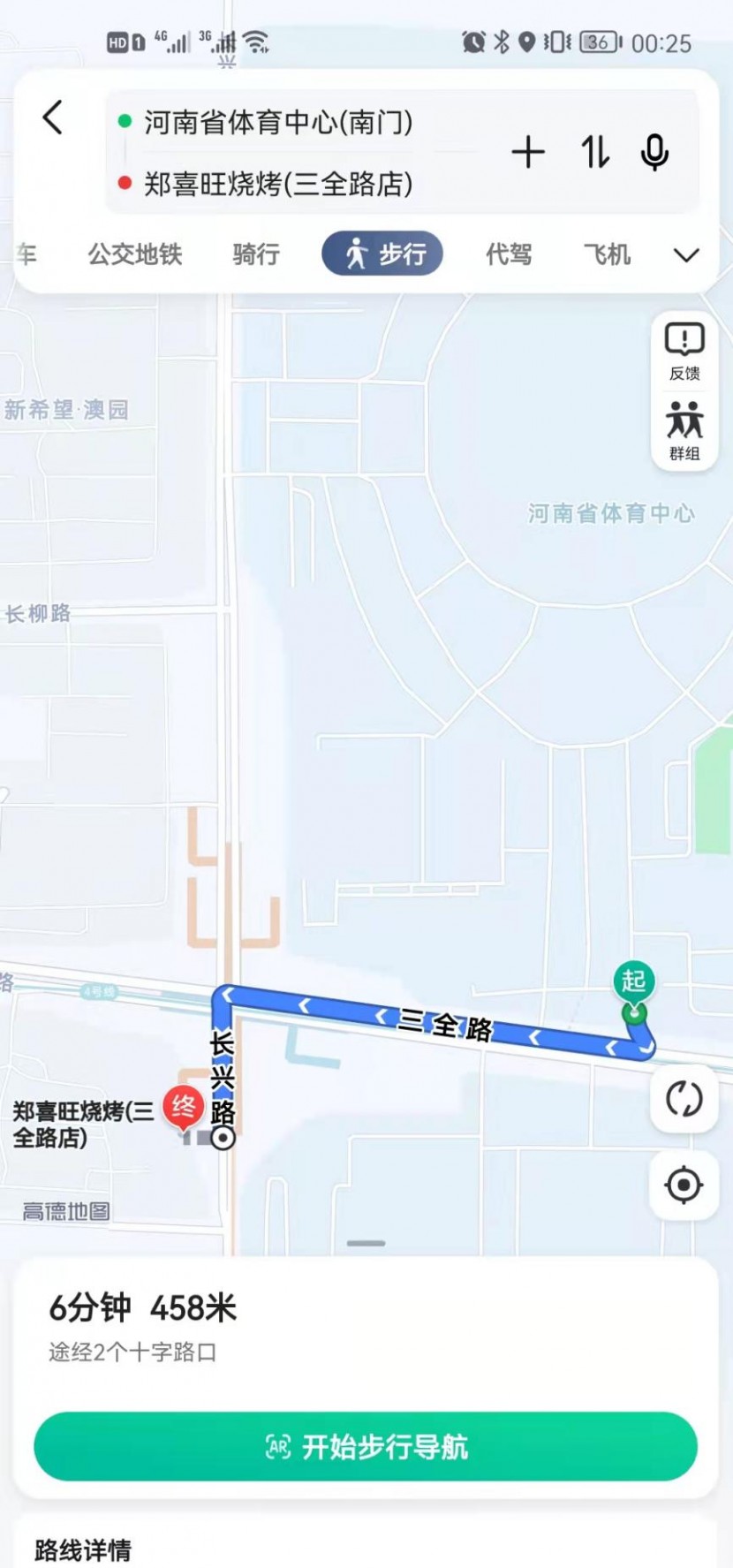Screen dimensions: 733x1568
Task: Enable 骑行 cycling route mode
Action: tap(253, 254)
